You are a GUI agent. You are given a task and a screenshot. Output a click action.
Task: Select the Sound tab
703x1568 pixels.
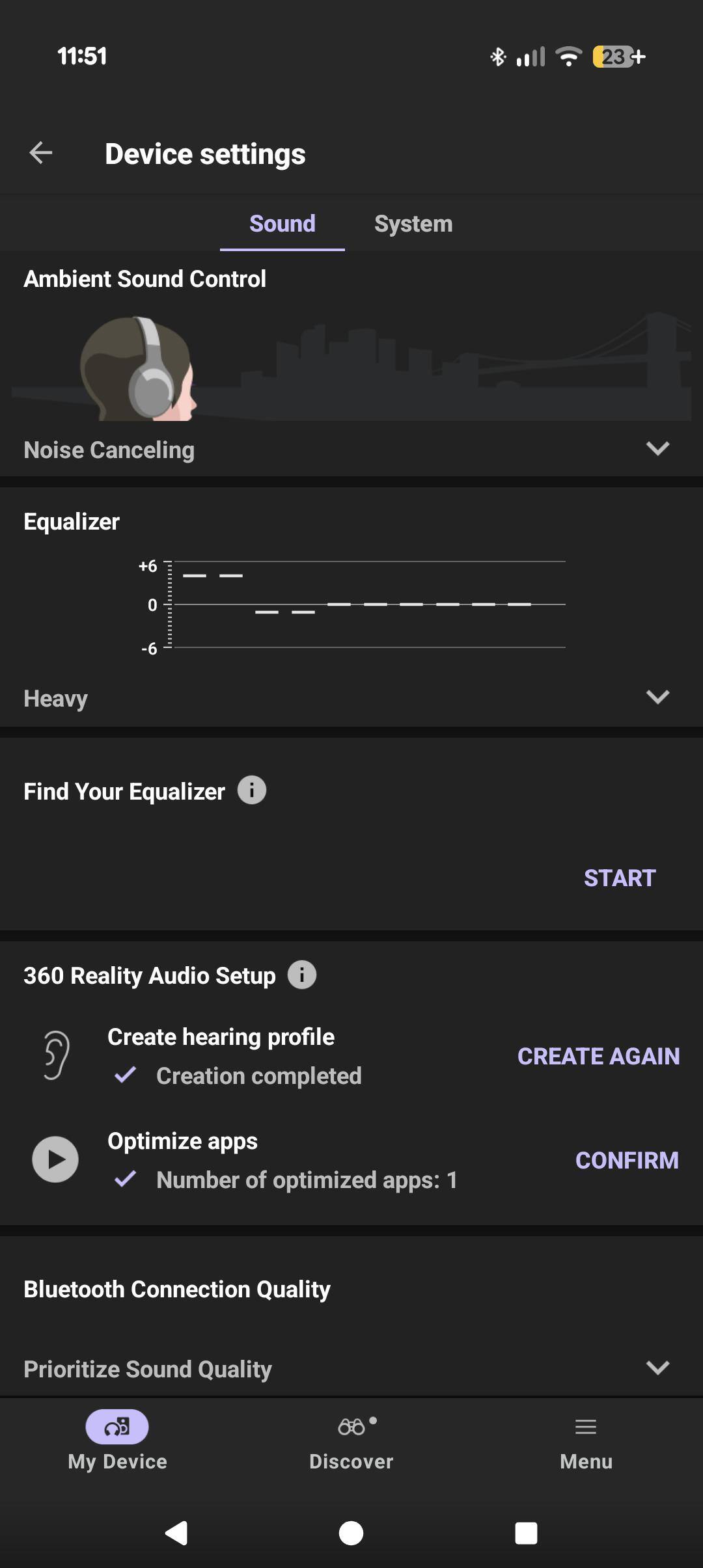coord(283,224)
